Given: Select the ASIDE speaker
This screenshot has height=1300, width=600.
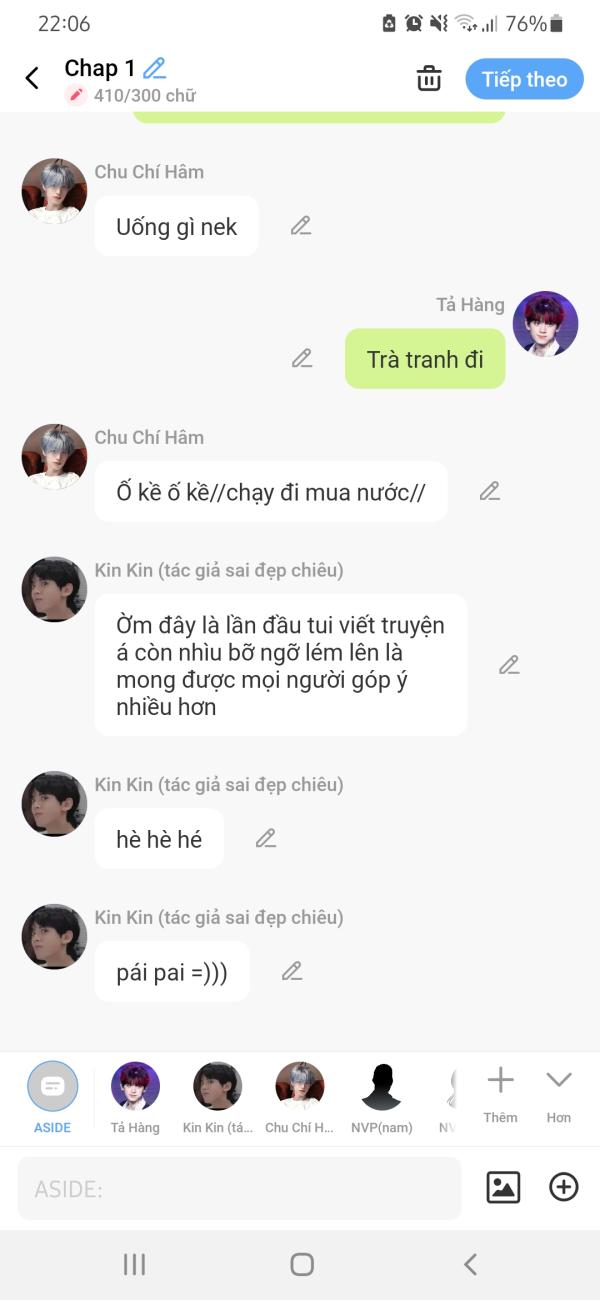Looking at the screenshot, I should (53, 1096).
